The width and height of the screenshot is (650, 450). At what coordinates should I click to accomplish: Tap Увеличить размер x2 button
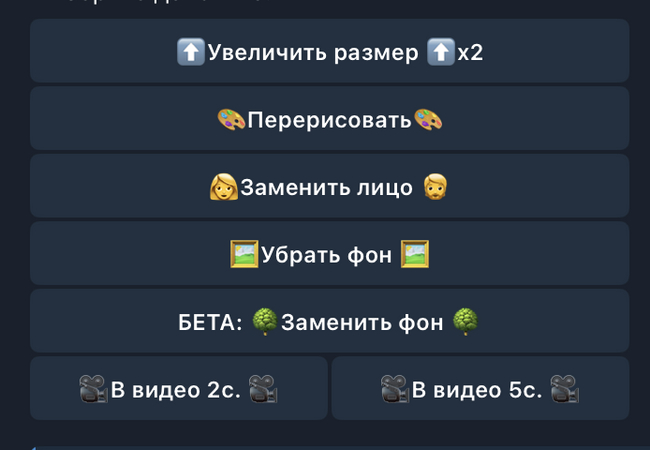click(329, 52)
